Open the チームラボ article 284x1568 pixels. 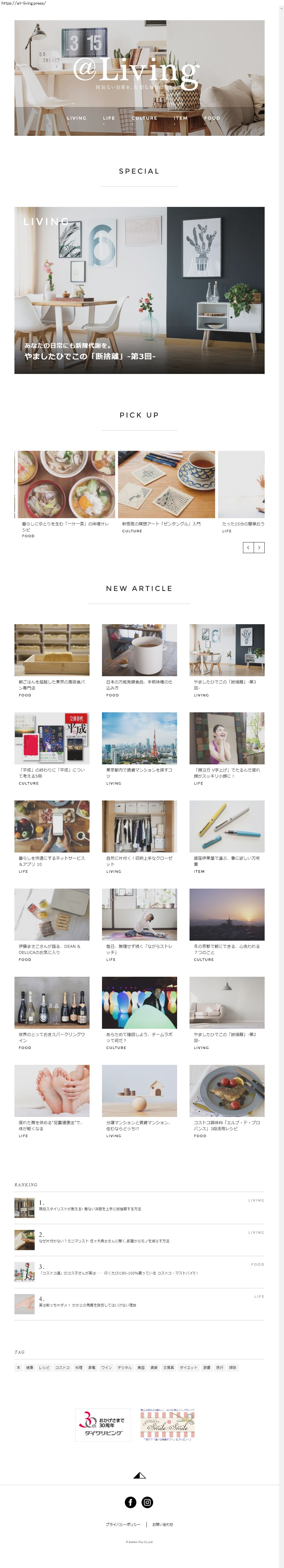139,1002
